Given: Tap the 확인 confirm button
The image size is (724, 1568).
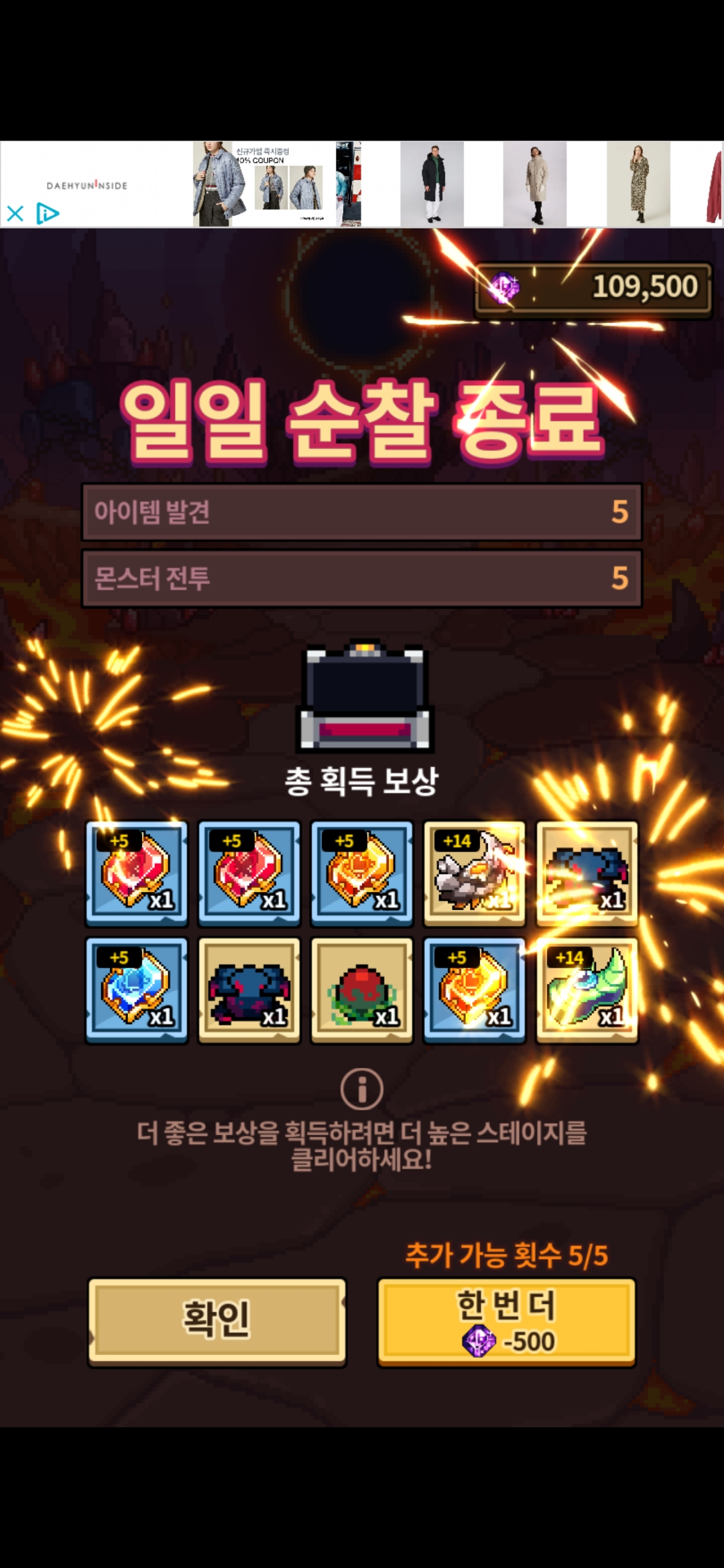Looking at the screenshot, I should [x=217, y=1321].
